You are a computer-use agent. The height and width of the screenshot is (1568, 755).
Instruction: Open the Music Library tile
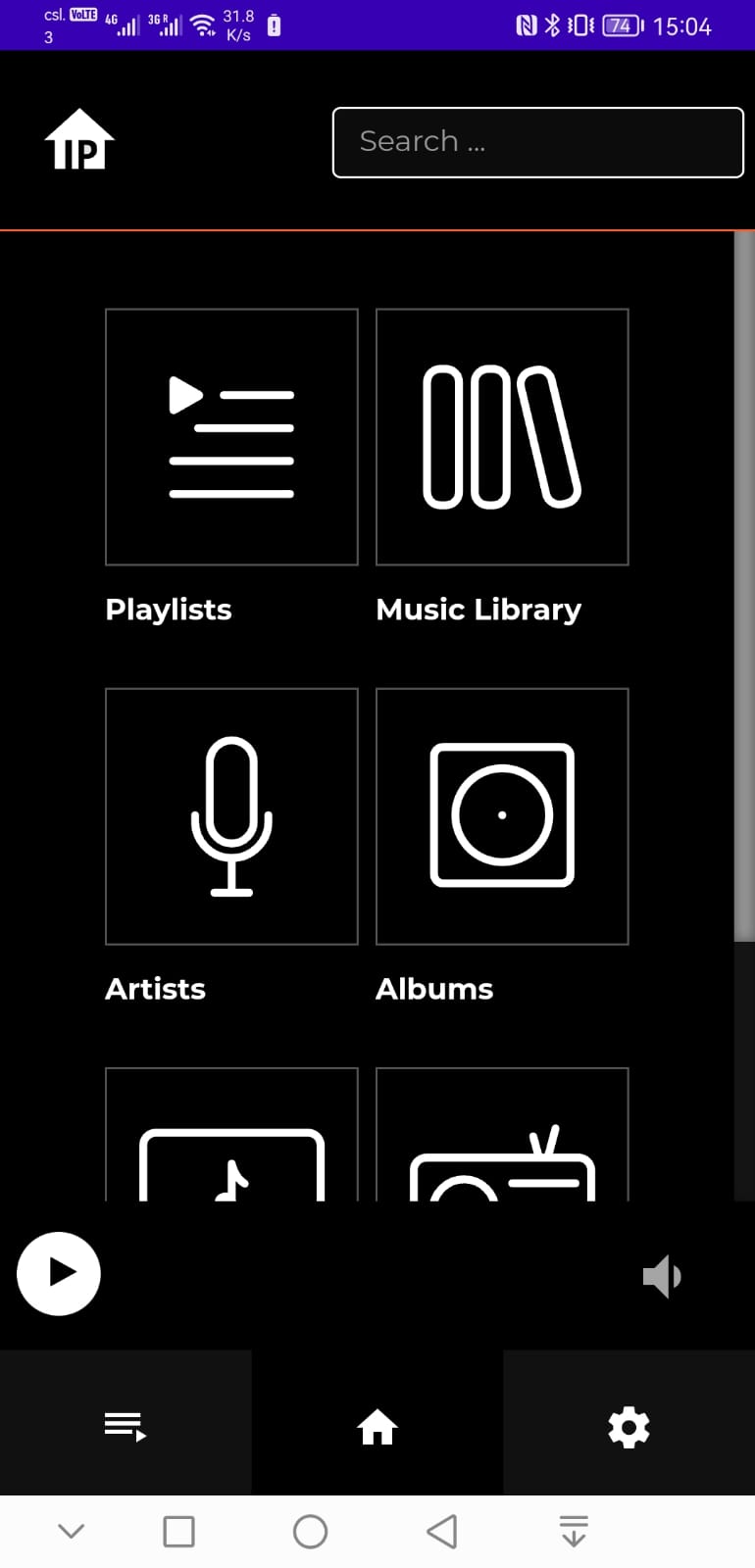(502, 437)
